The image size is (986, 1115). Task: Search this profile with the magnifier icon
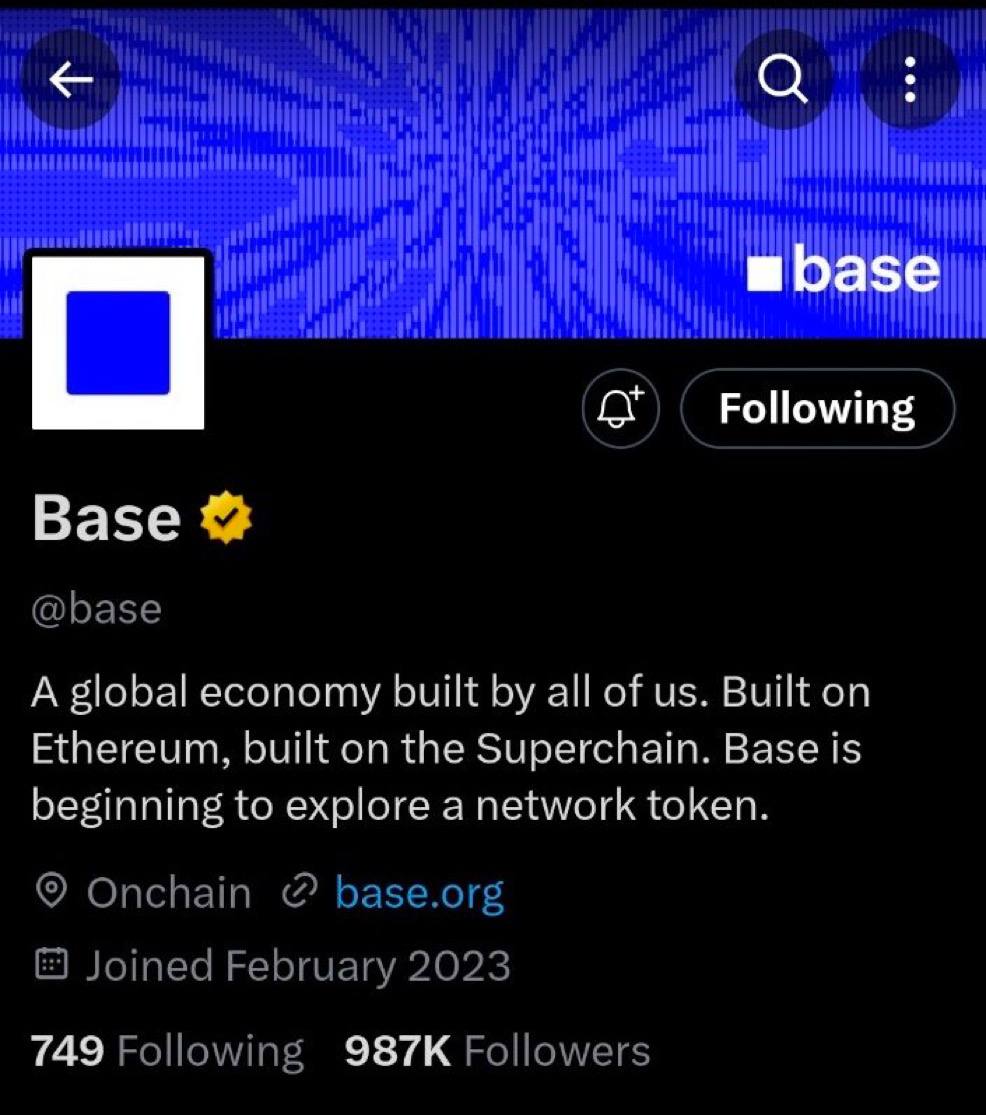click(x=783, y=79)
